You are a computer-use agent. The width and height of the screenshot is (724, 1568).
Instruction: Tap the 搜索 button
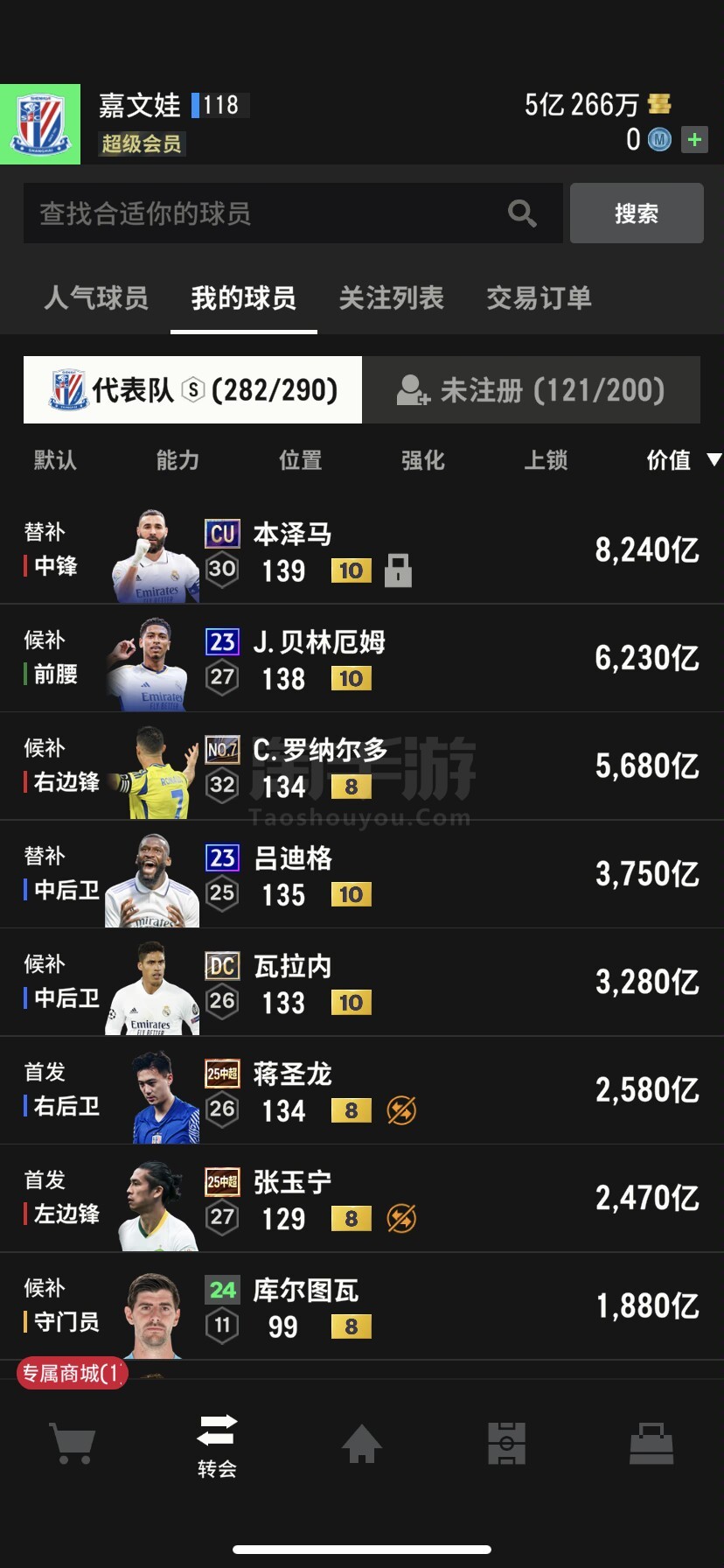[x=636, y=213]
